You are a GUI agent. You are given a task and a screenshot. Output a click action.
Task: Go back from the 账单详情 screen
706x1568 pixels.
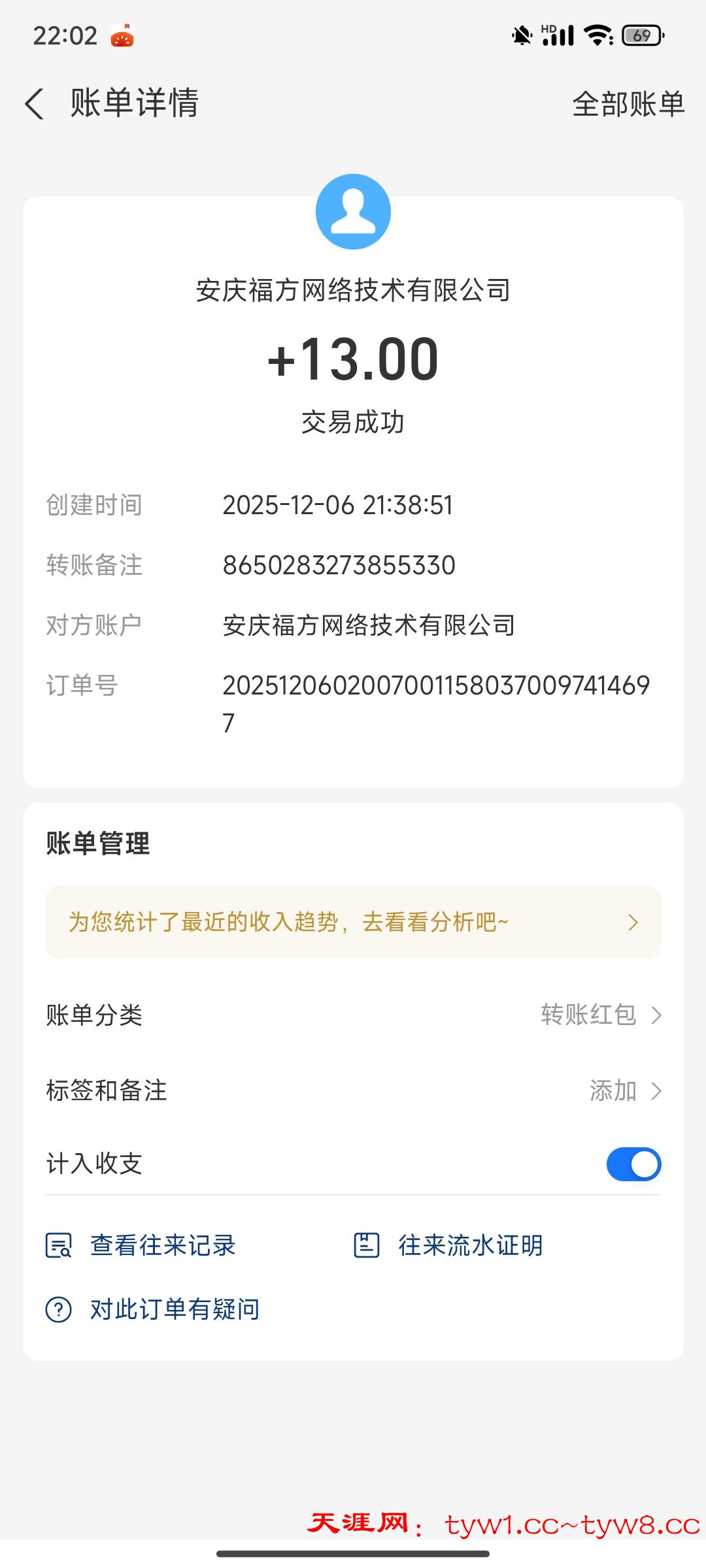click(x=35, y=104)
